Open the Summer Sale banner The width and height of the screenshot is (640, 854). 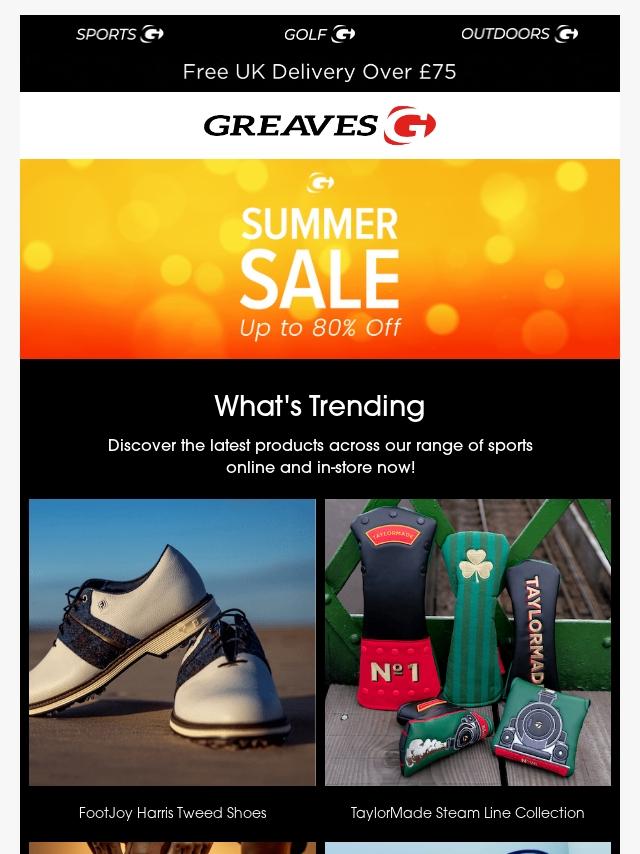pyautogui.click(x=320, y=259)
